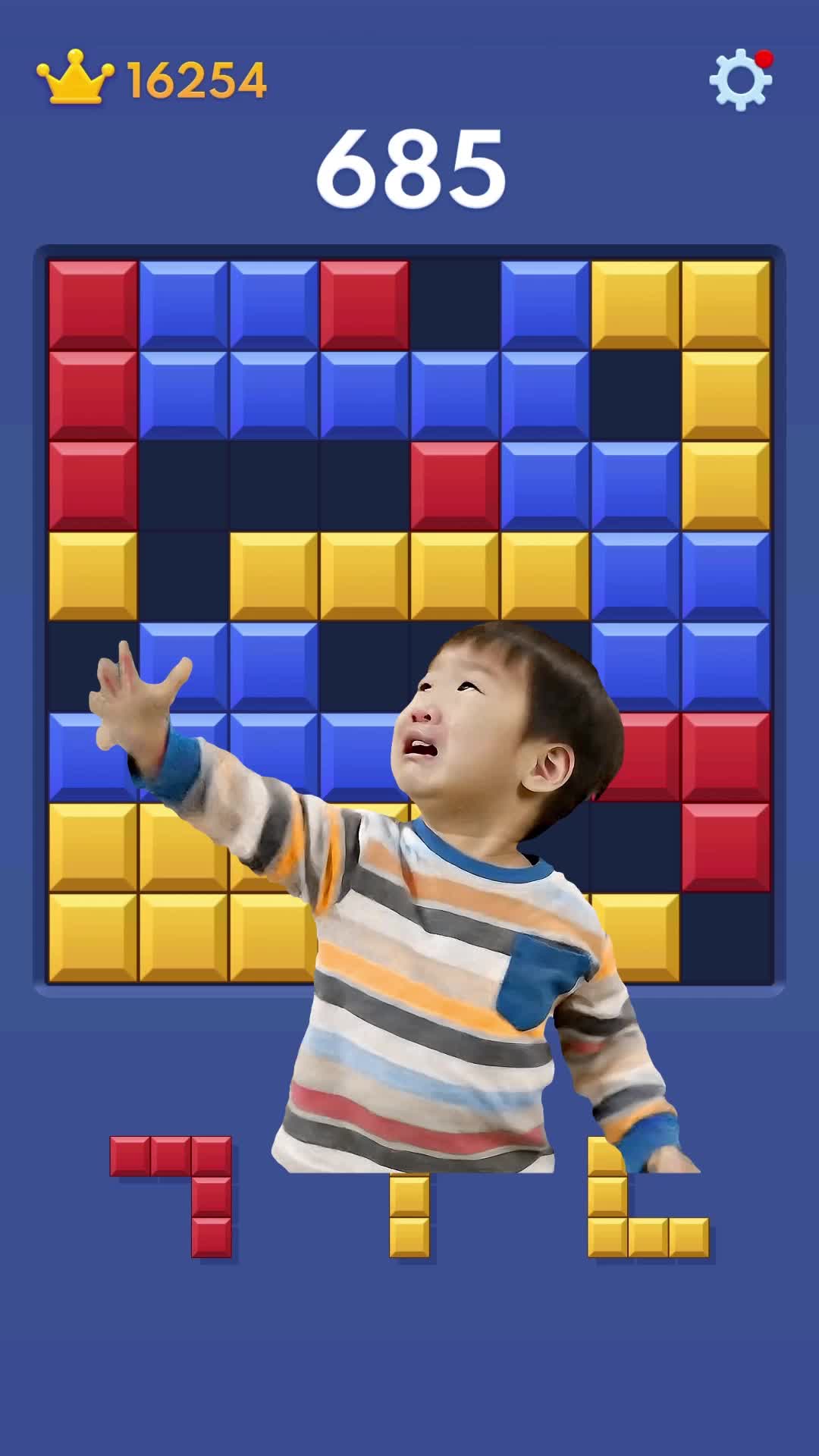
Task: Open the settings gear
Action: click(739, 80)
